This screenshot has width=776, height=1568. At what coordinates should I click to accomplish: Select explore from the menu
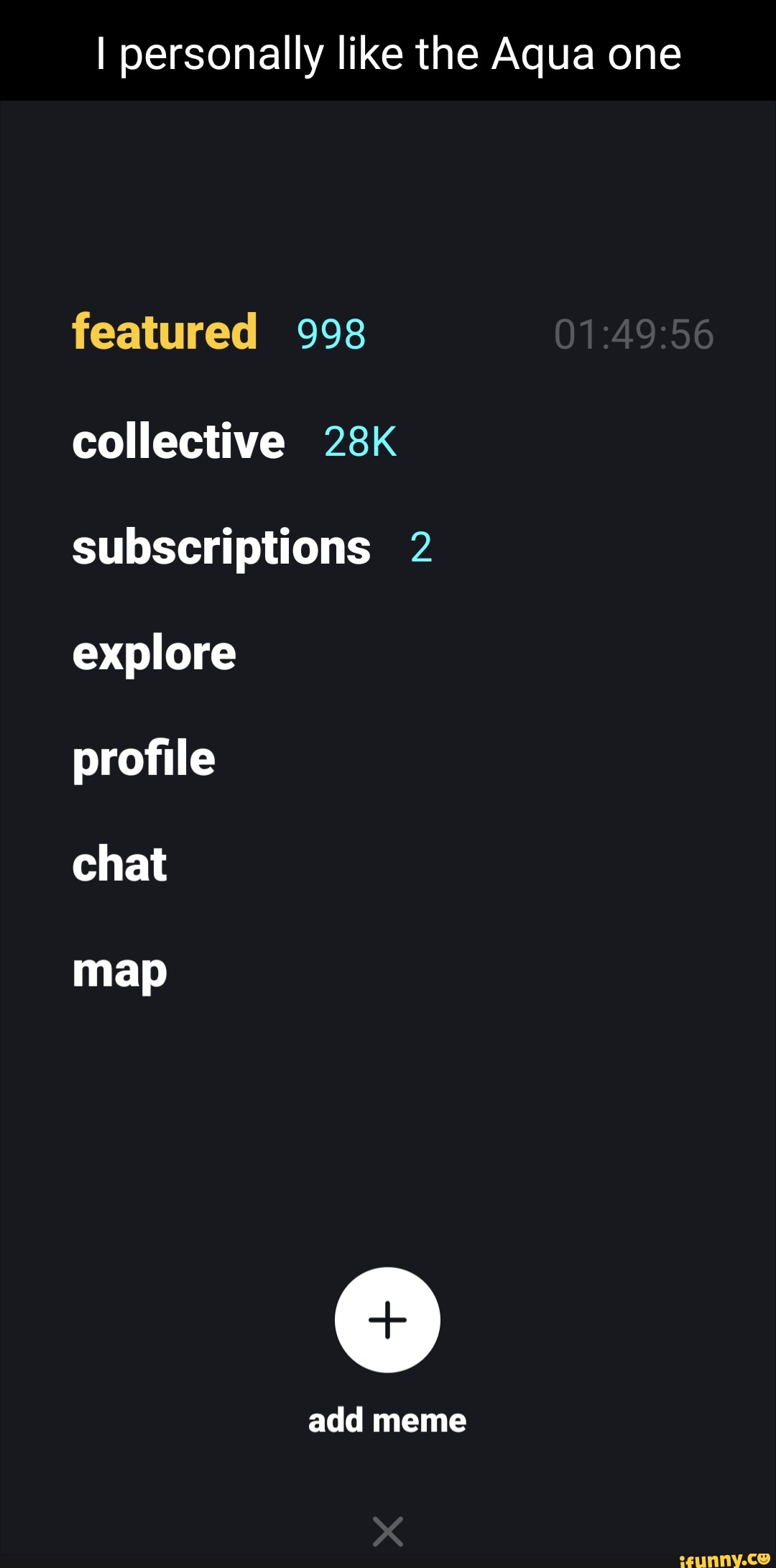tap(154, 654)
